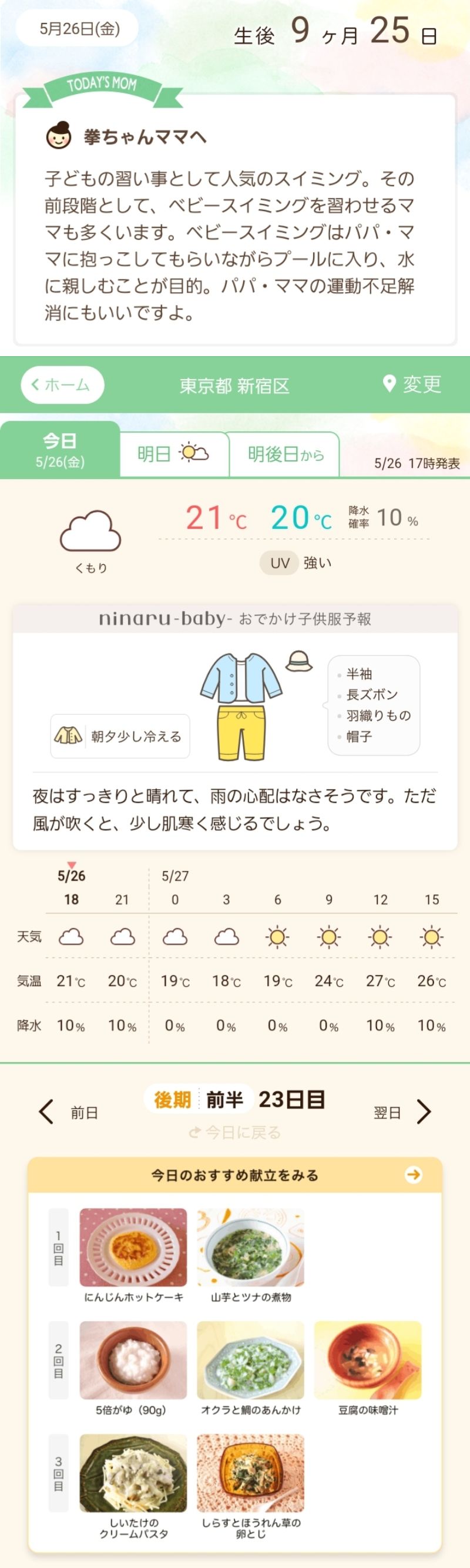The width and height of the screenshot is (470, 1568).
Task: Go to 前日 menu
Action: (68, 1112)
